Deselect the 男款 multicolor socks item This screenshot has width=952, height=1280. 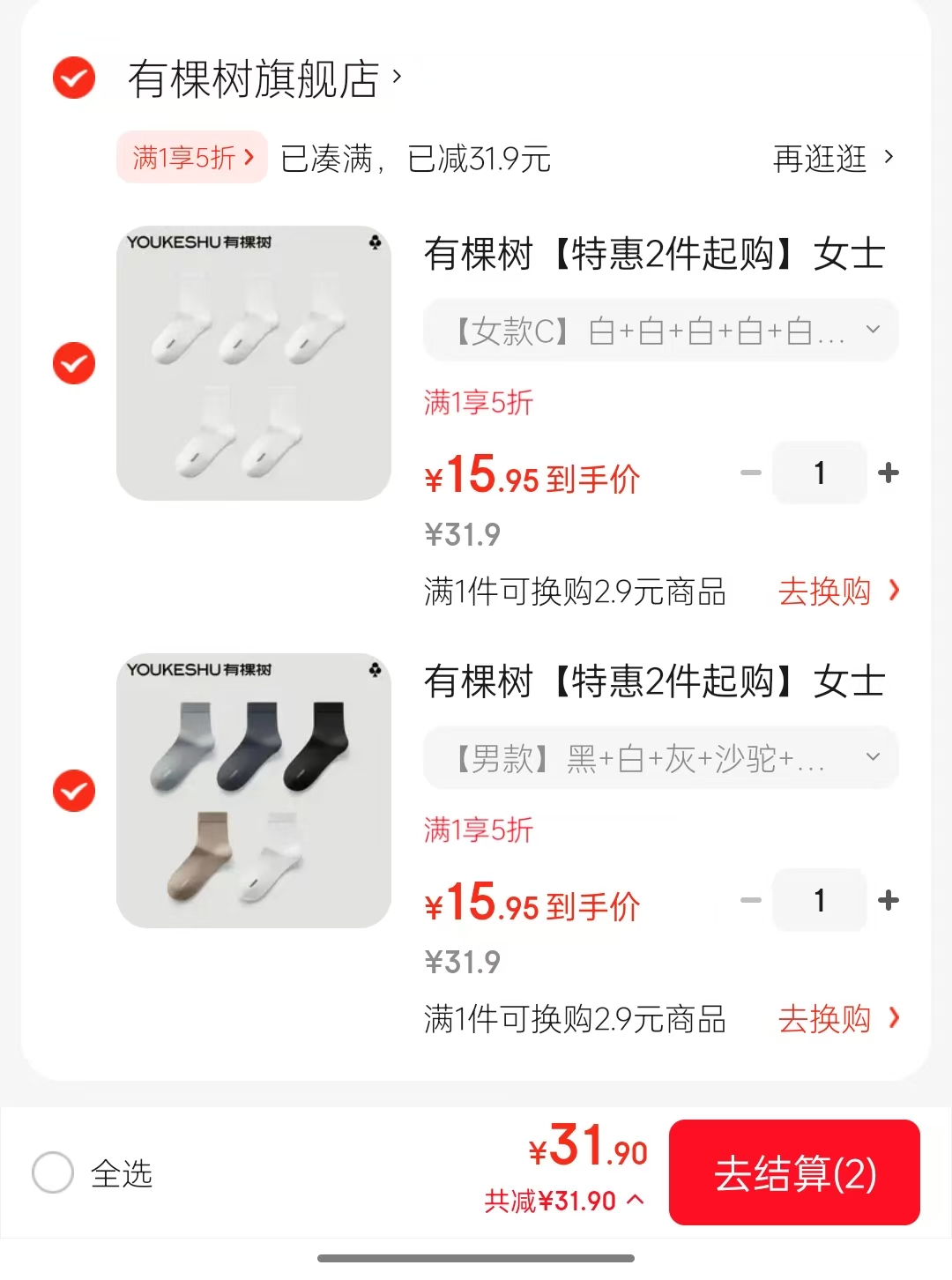[74, 791]
